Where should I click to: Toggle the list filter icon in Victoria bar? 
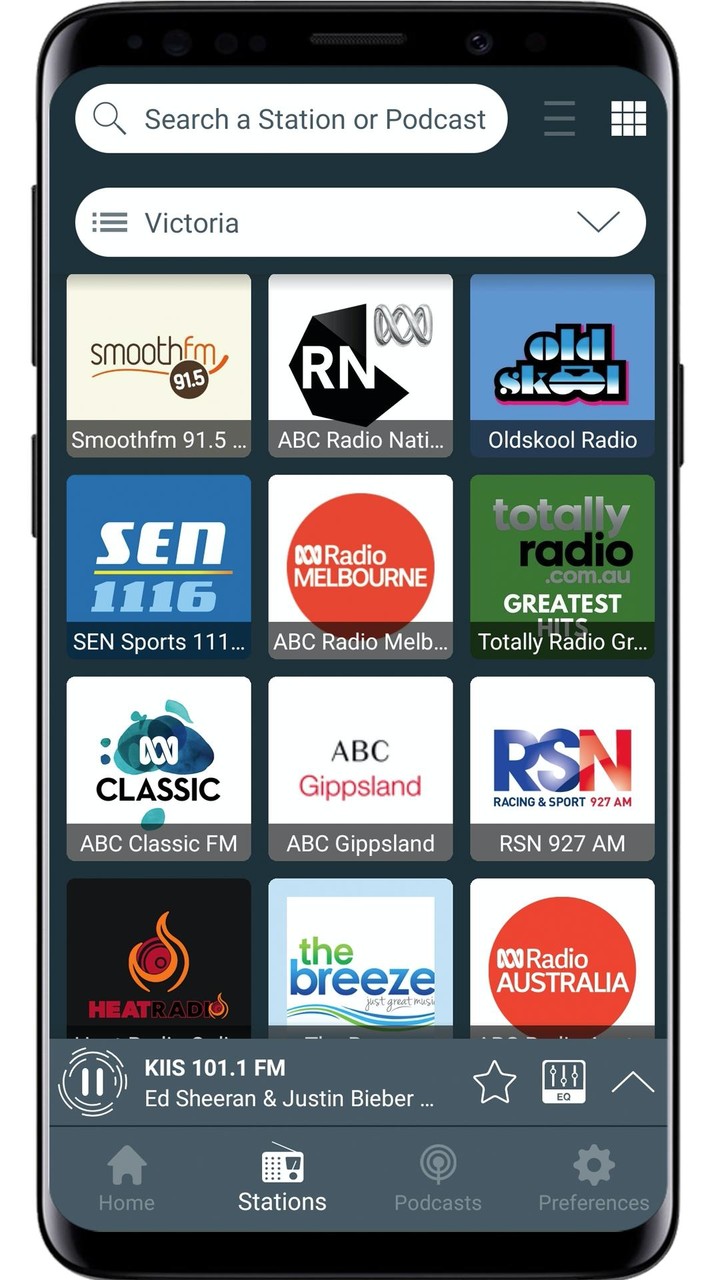pyautogui.click(x=111, y=222)
